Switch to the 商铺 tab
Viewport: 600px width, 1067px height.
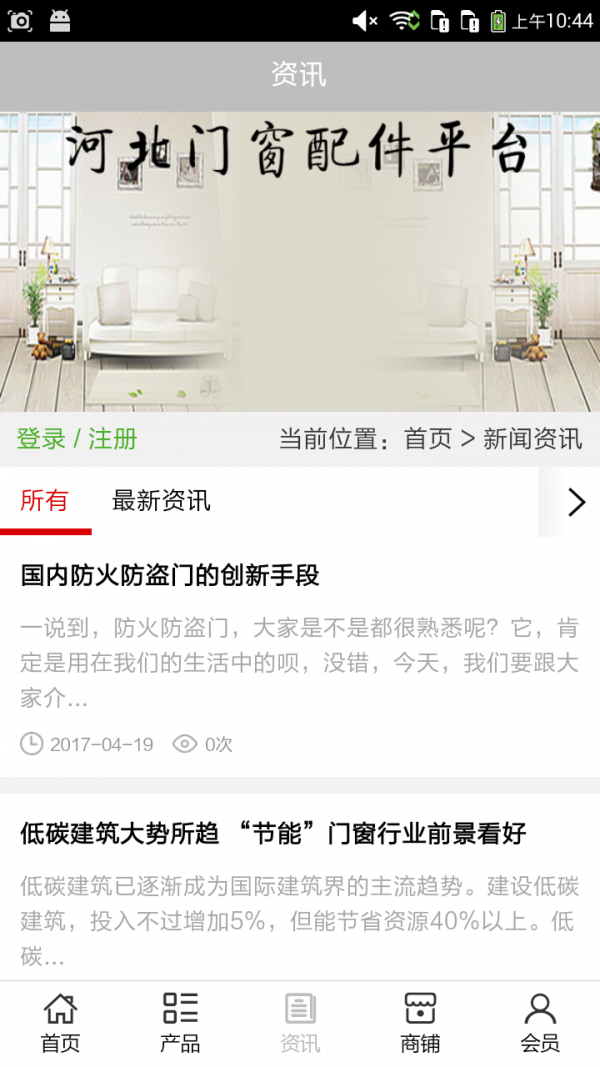(x=420, y=1024)
